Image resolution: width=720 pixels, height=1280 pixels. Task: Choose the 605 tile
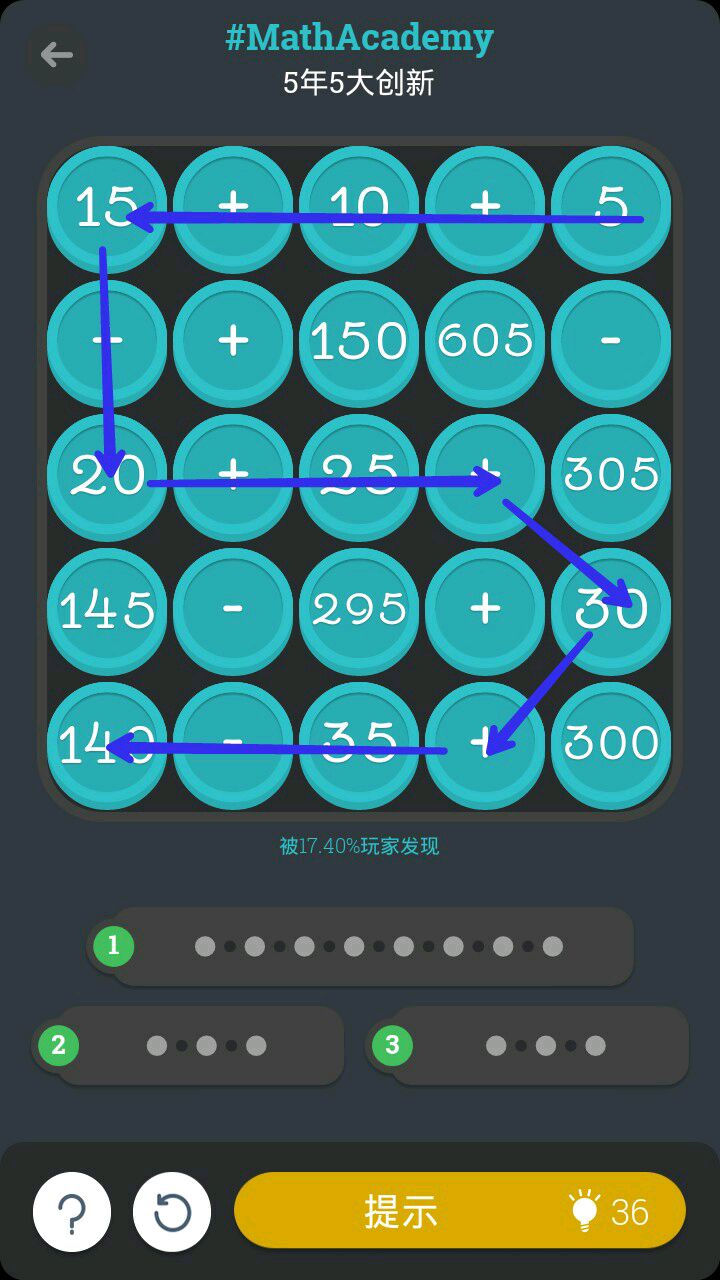pos(485,341)
